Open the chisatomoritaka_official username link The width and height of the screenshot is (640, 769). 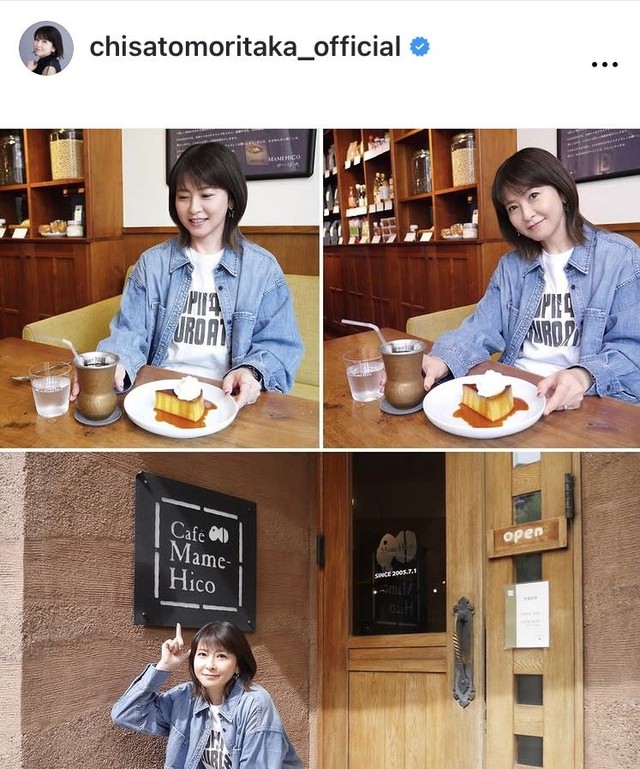tap(245, 47)
